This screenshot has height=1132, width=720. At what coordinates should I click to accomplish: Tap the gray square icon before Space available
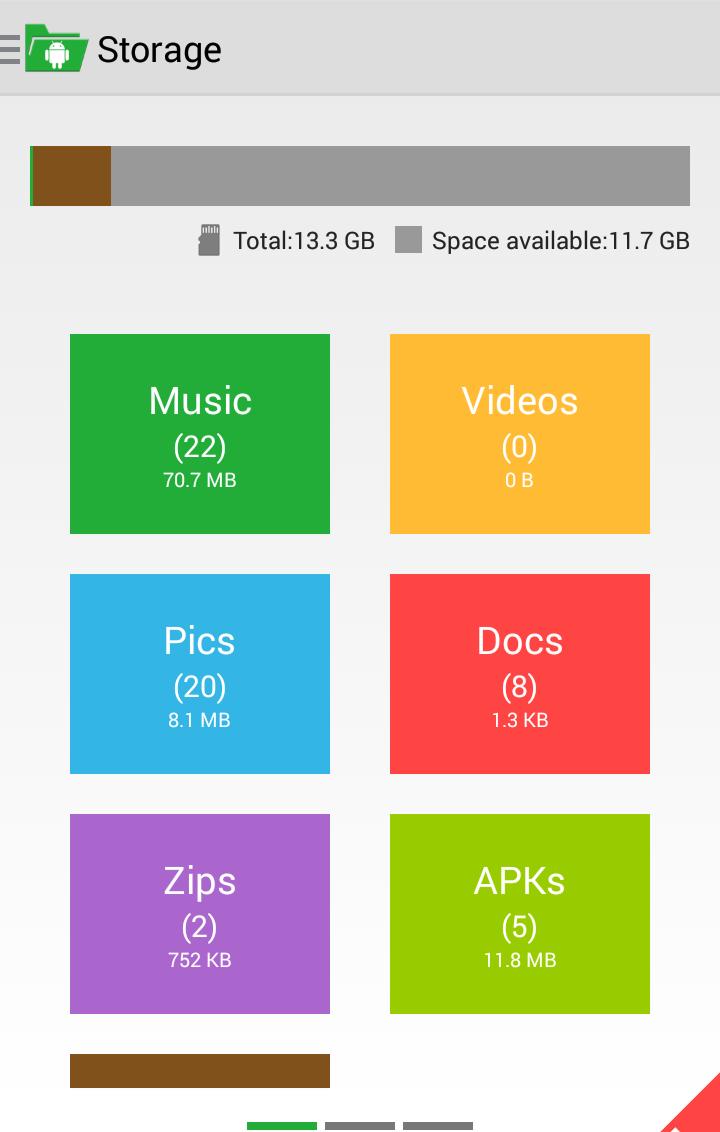point(409,240)
